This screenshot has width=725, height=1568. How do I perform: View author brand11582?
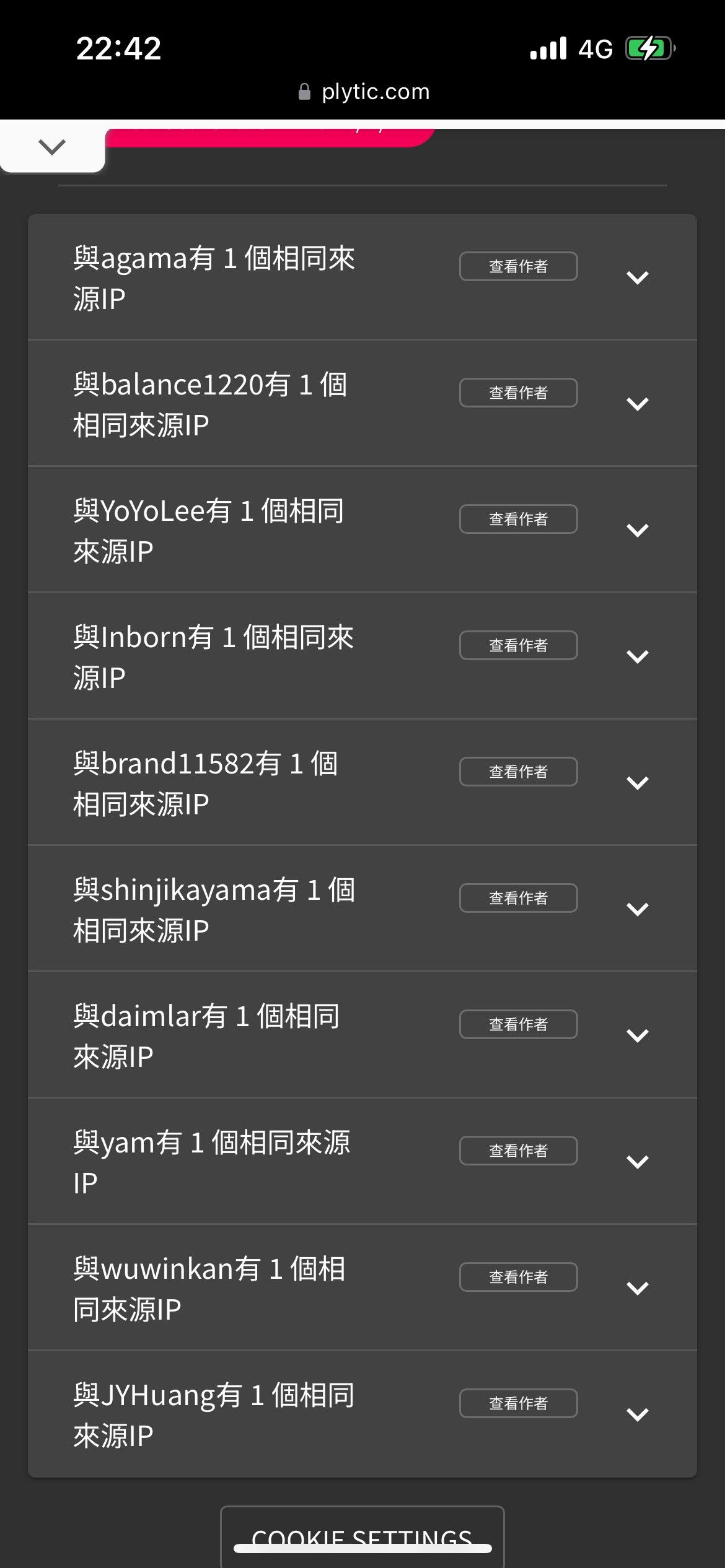point(518,772)
